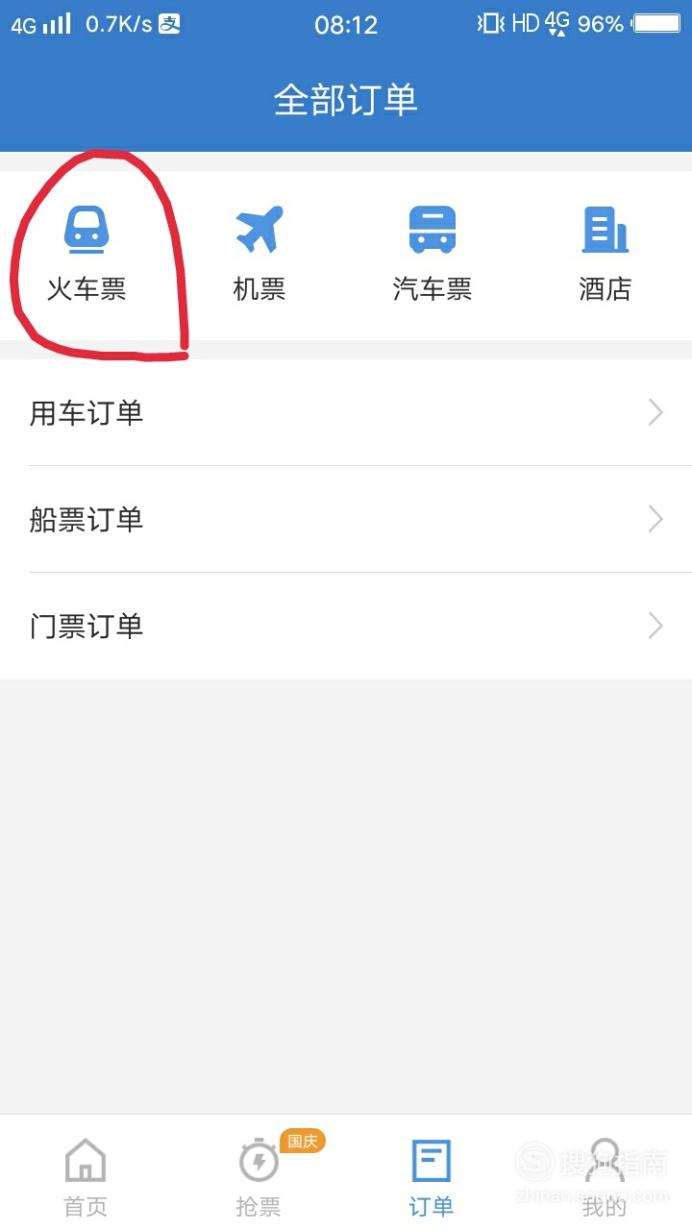This screenshot has height=1230, width=692.
Task: Select the 订单 tab
Action: click(x=432, y=1176)
